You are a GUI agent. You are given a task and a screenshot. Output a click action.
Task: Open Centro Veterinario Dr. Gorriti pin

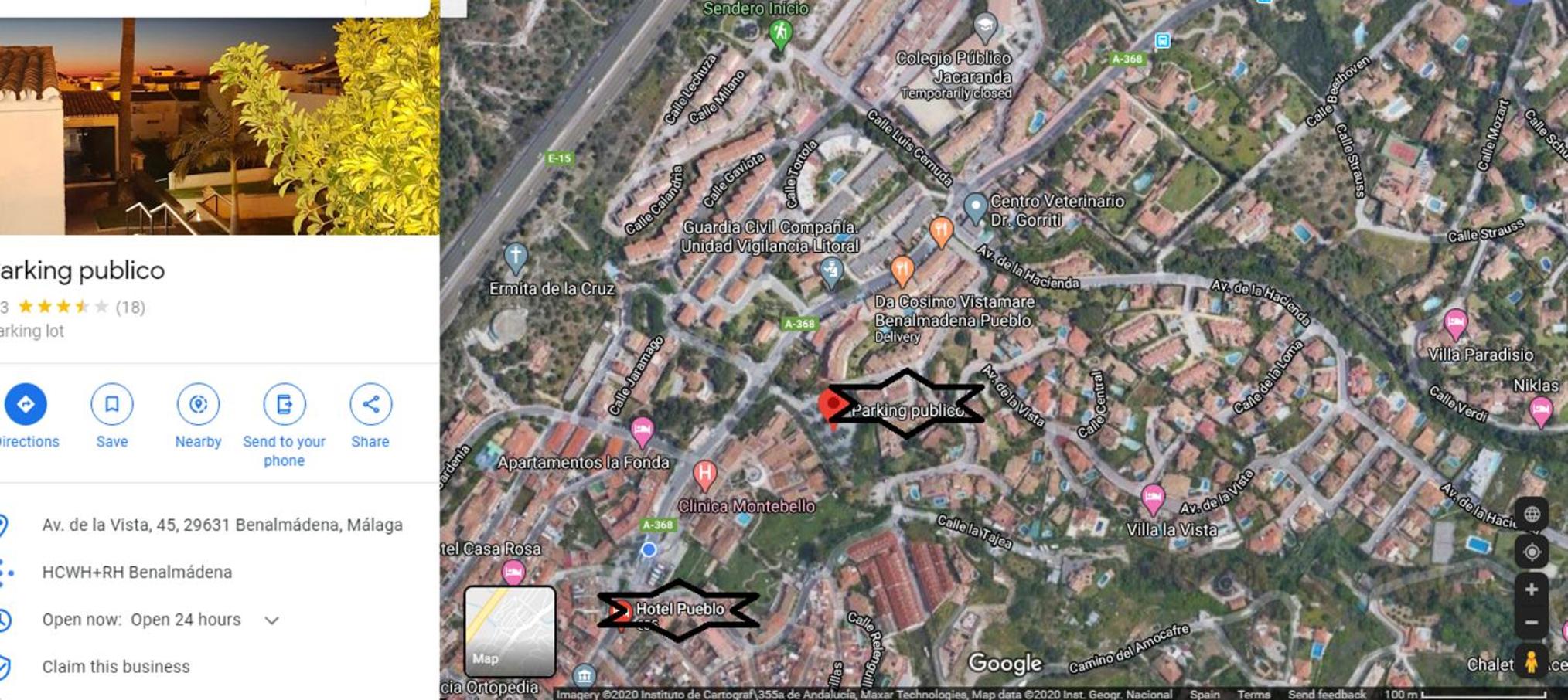pos(975,207)
